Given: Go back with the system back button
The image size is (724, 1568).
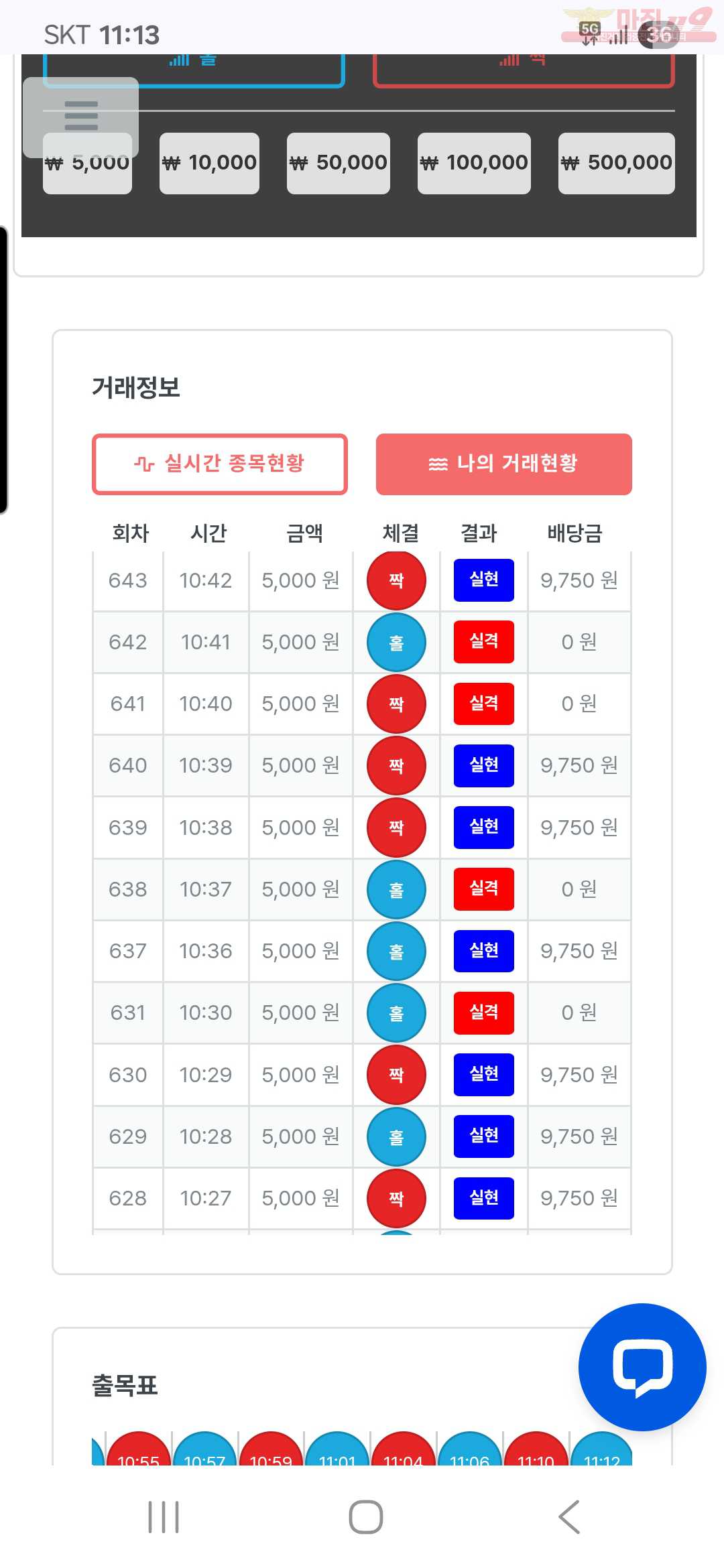Looking at the screenshot, I should pyautogui.click(x=569, y=1516).
